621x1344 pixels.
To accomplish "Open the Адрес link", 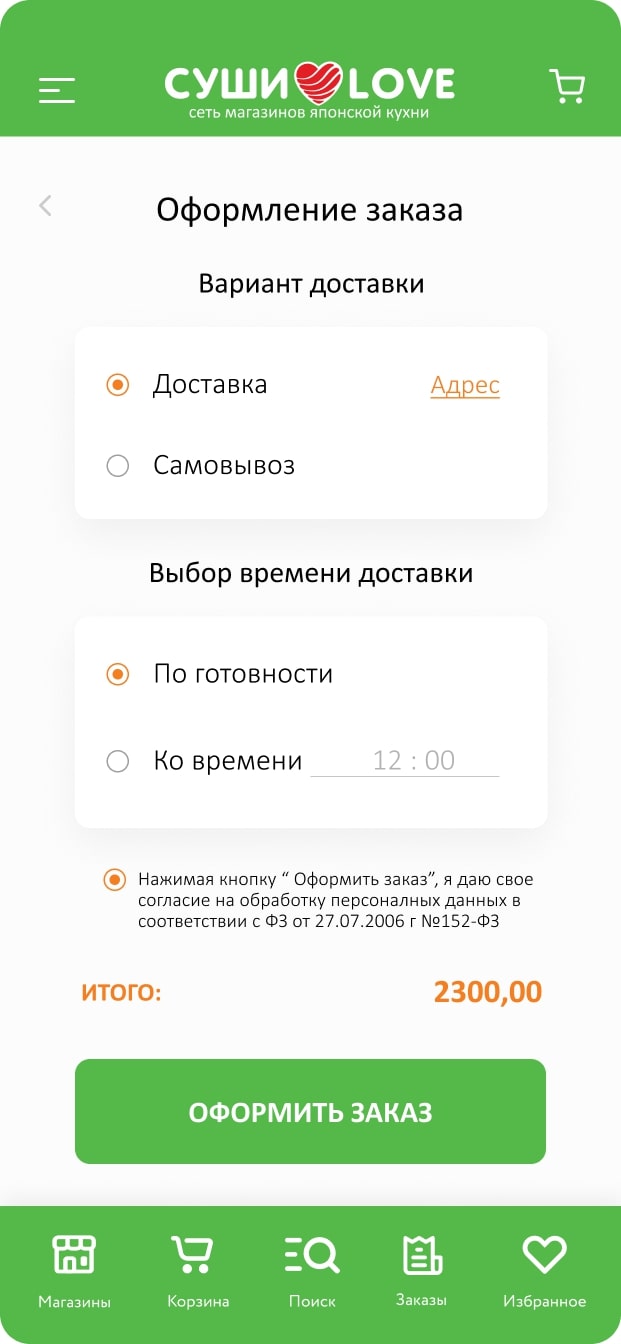I will click(x=465, y=386).
